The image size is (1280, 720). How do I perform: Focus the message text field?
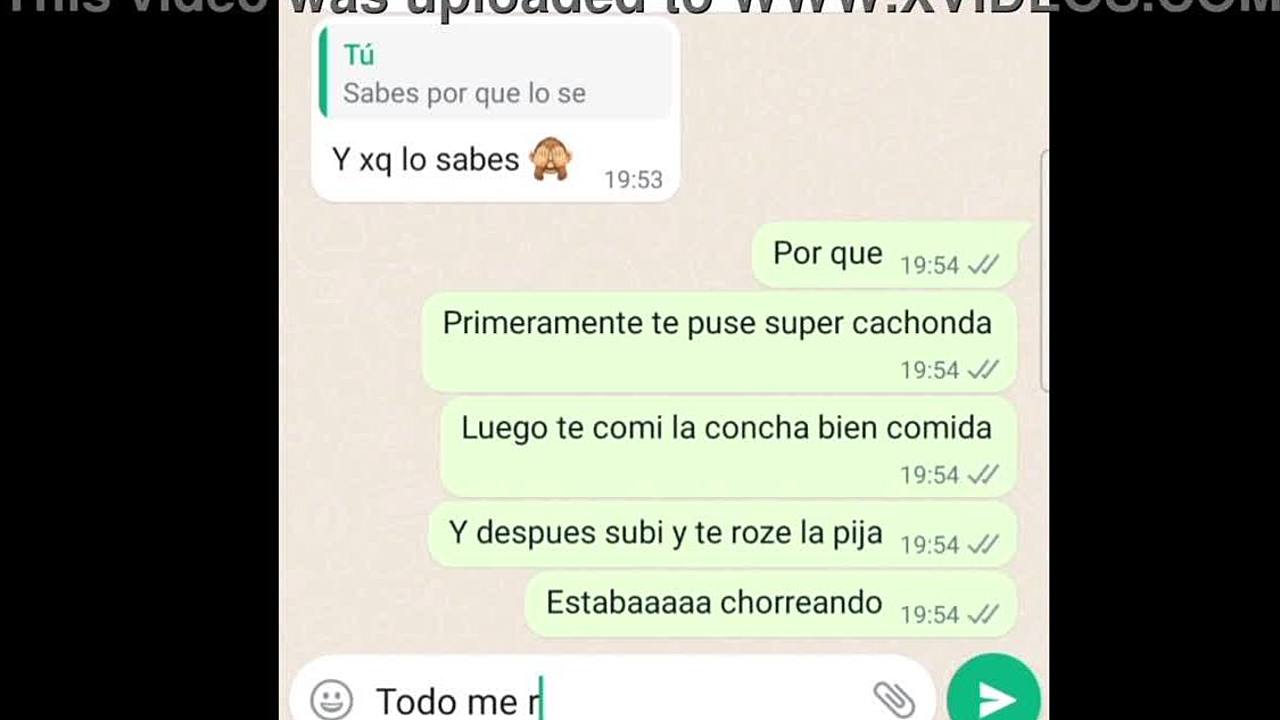pyautogui.click(x=620, y=700)
